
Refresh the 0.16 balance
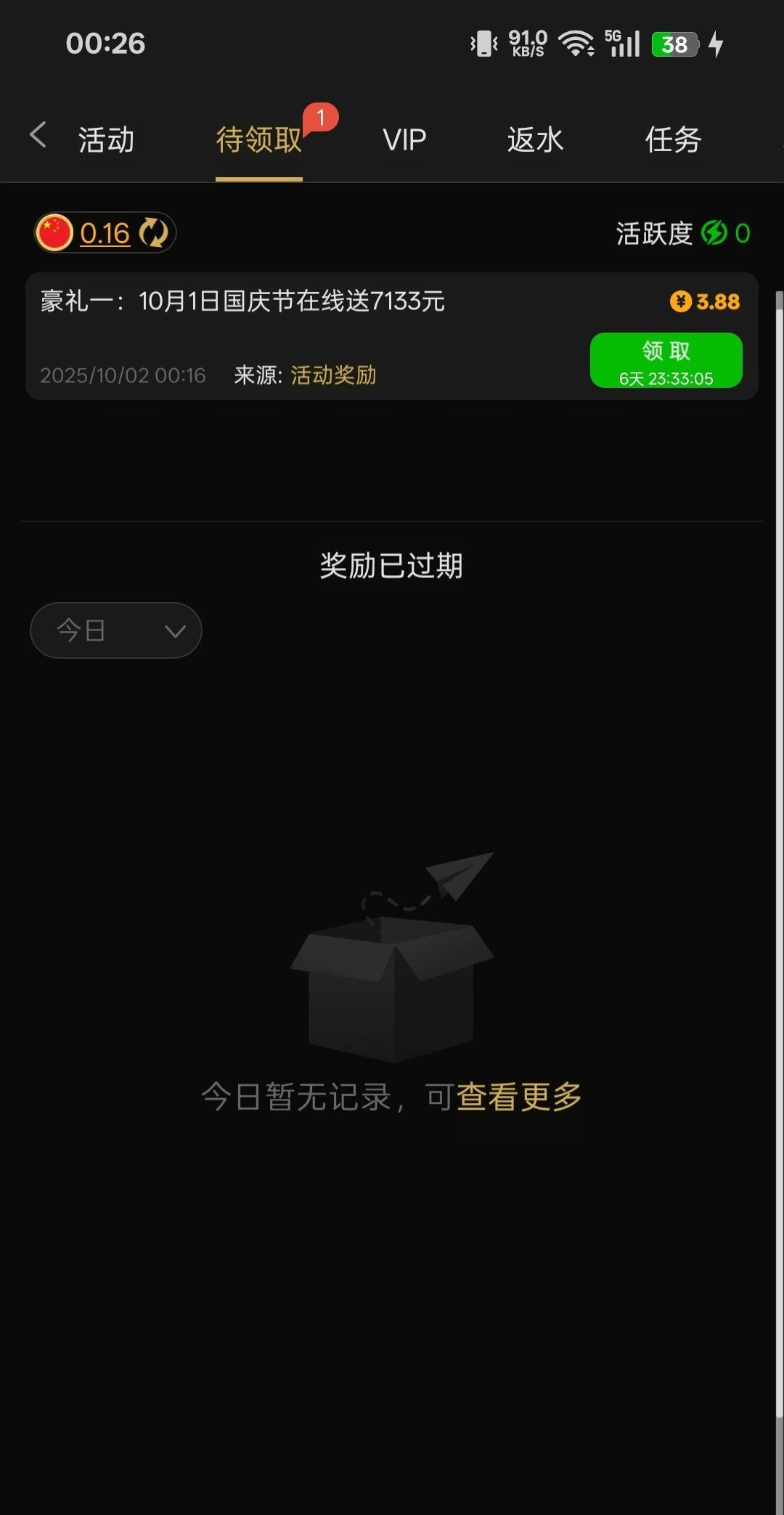coord(153,233)
